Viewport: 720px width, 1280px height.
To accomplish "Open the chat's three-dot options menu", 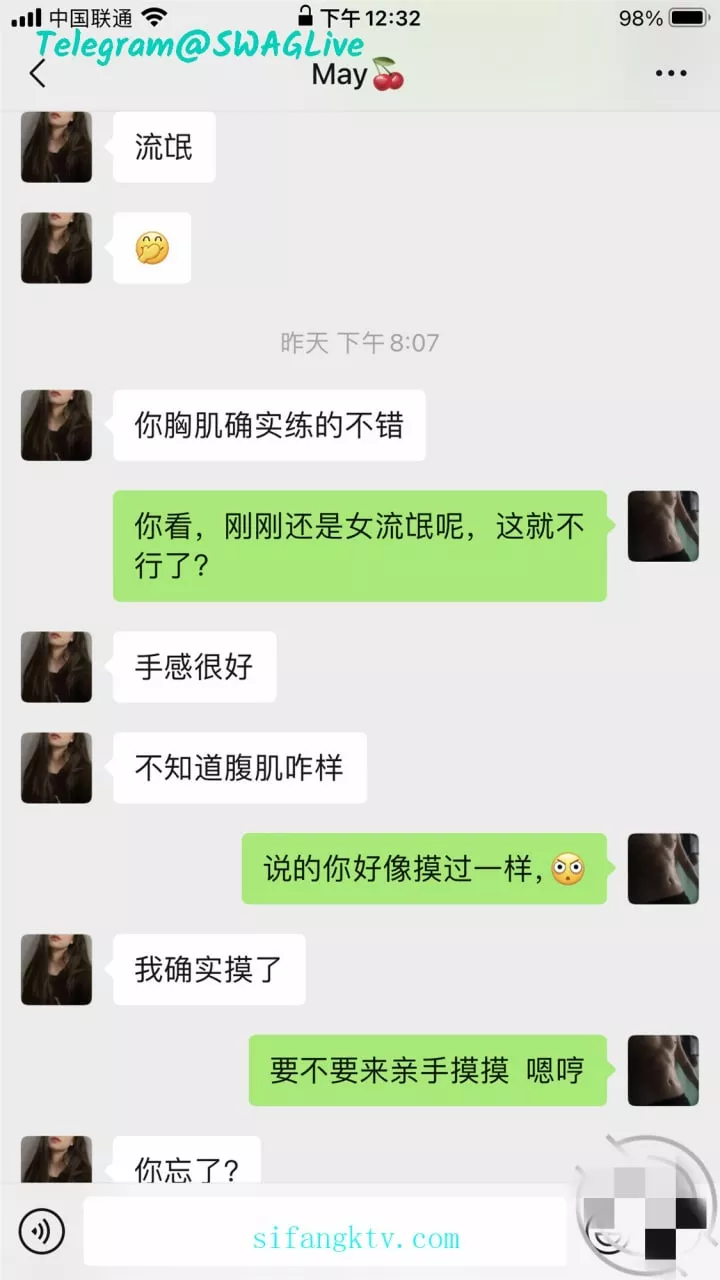I will click(x=670, y=74).
